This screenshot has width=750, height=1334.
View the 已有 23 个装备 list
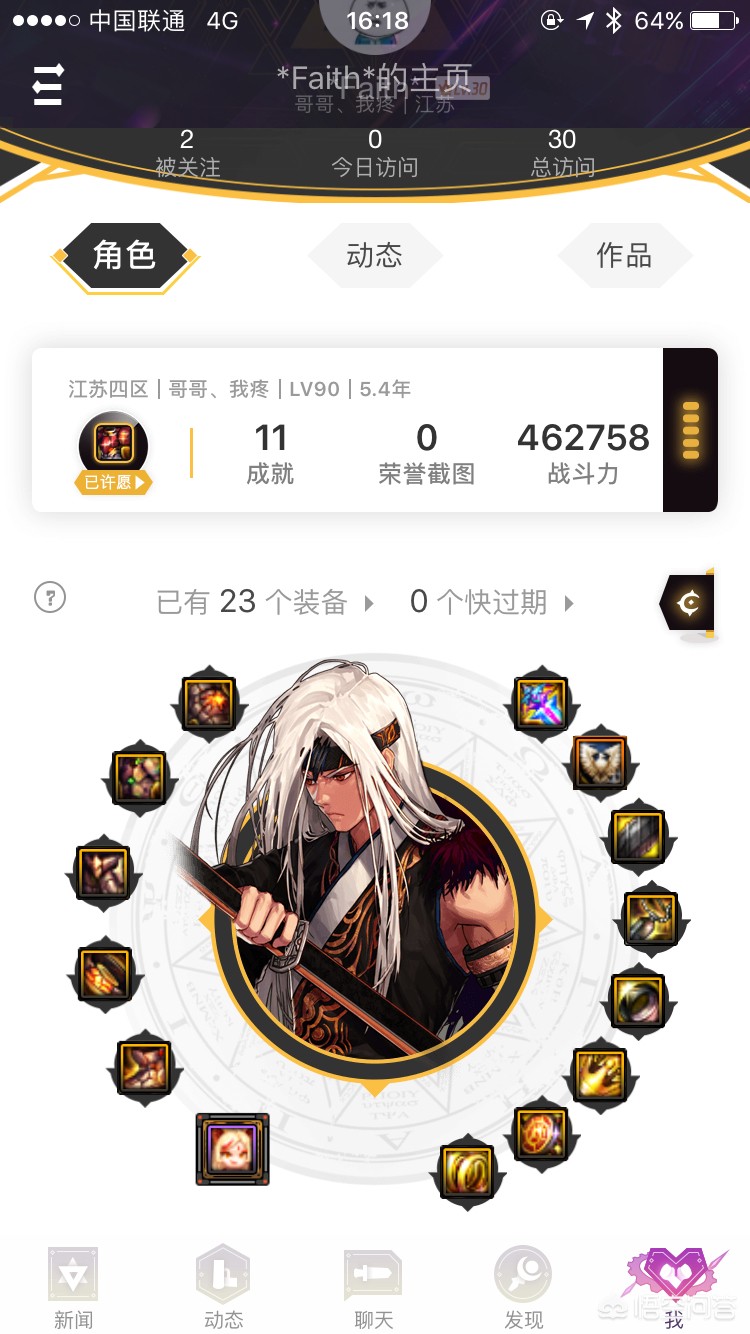[x=265, y=602]
